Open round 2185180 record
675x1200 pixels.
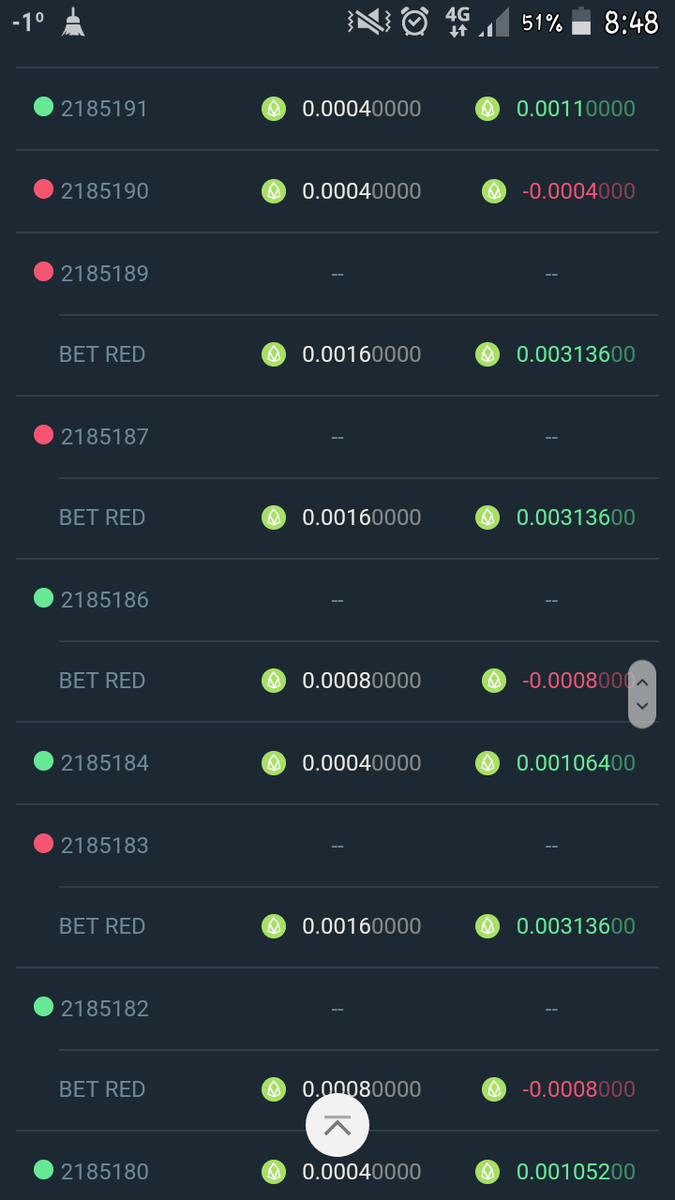pyautogui.click(x=104, y=1171)
